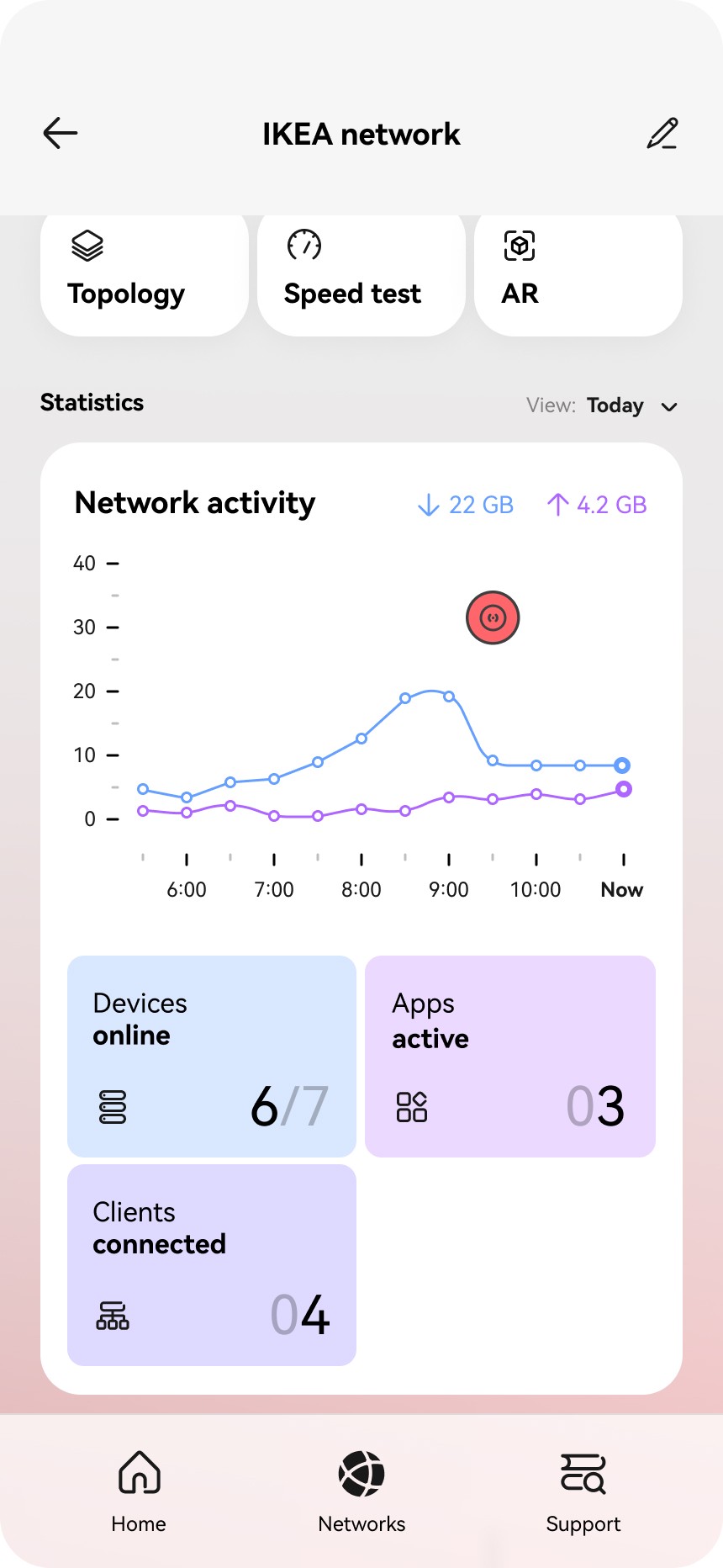Open the Clients connected card
The width and height of the screenshot is (723, 1568).
212,1265
